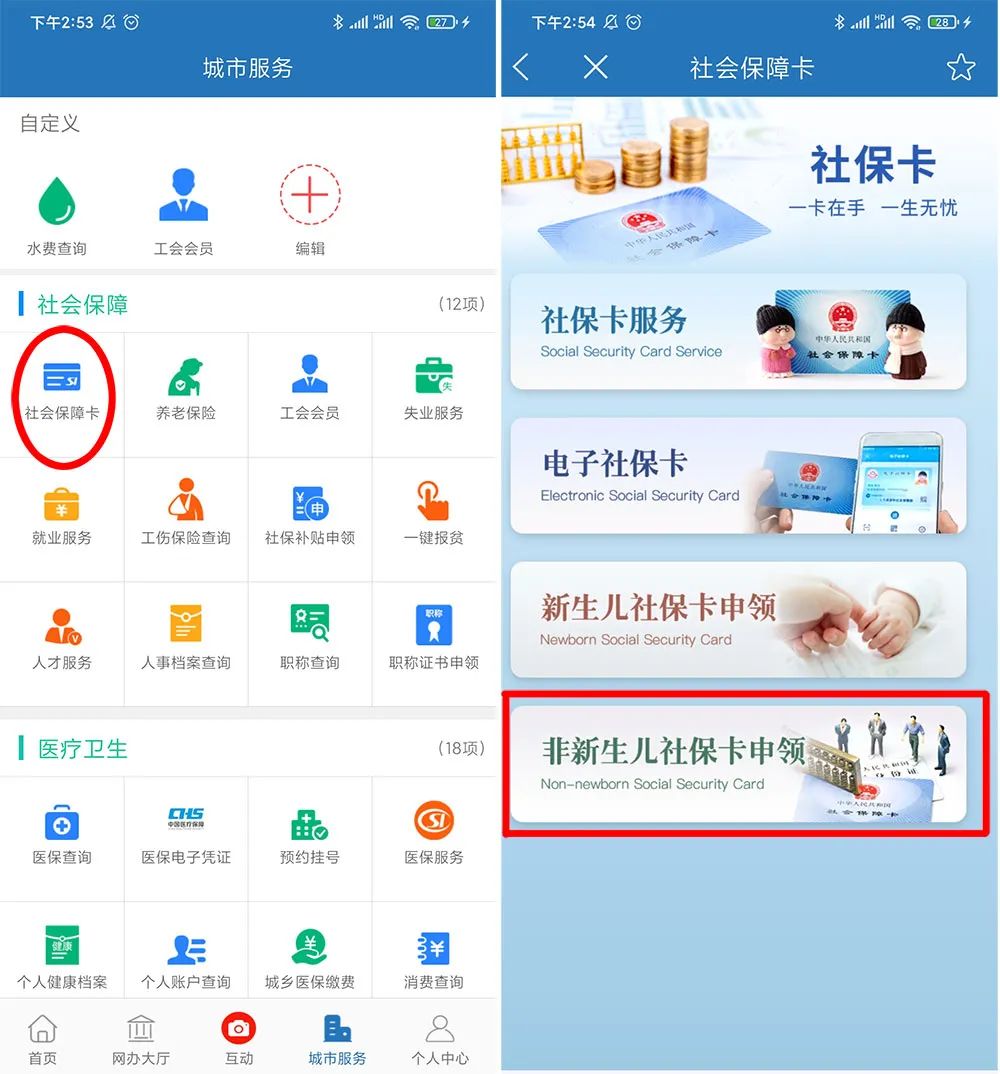Open the 社保卡服务 card

point(738,332)
